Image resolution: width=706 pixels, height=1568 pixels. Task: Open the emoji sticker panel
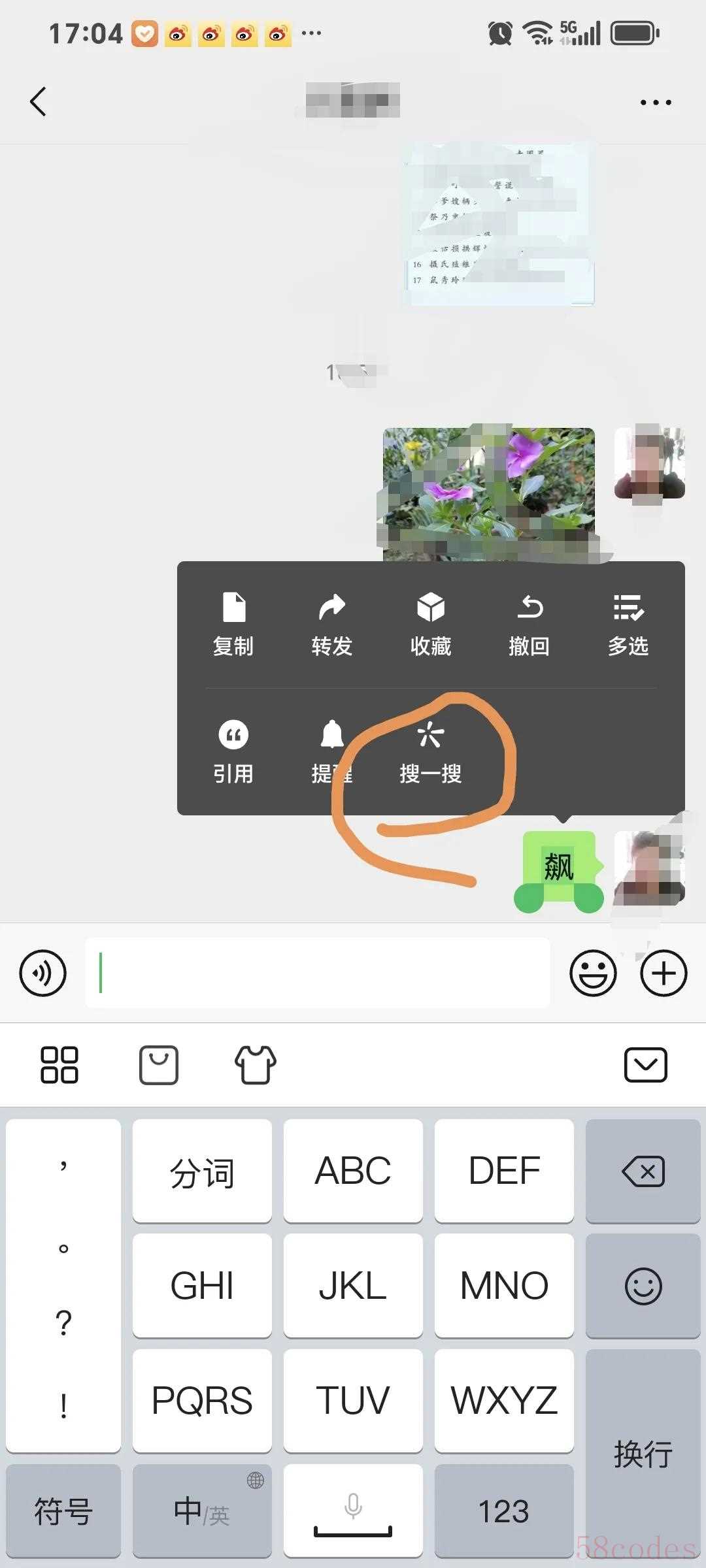pos(593,973)
